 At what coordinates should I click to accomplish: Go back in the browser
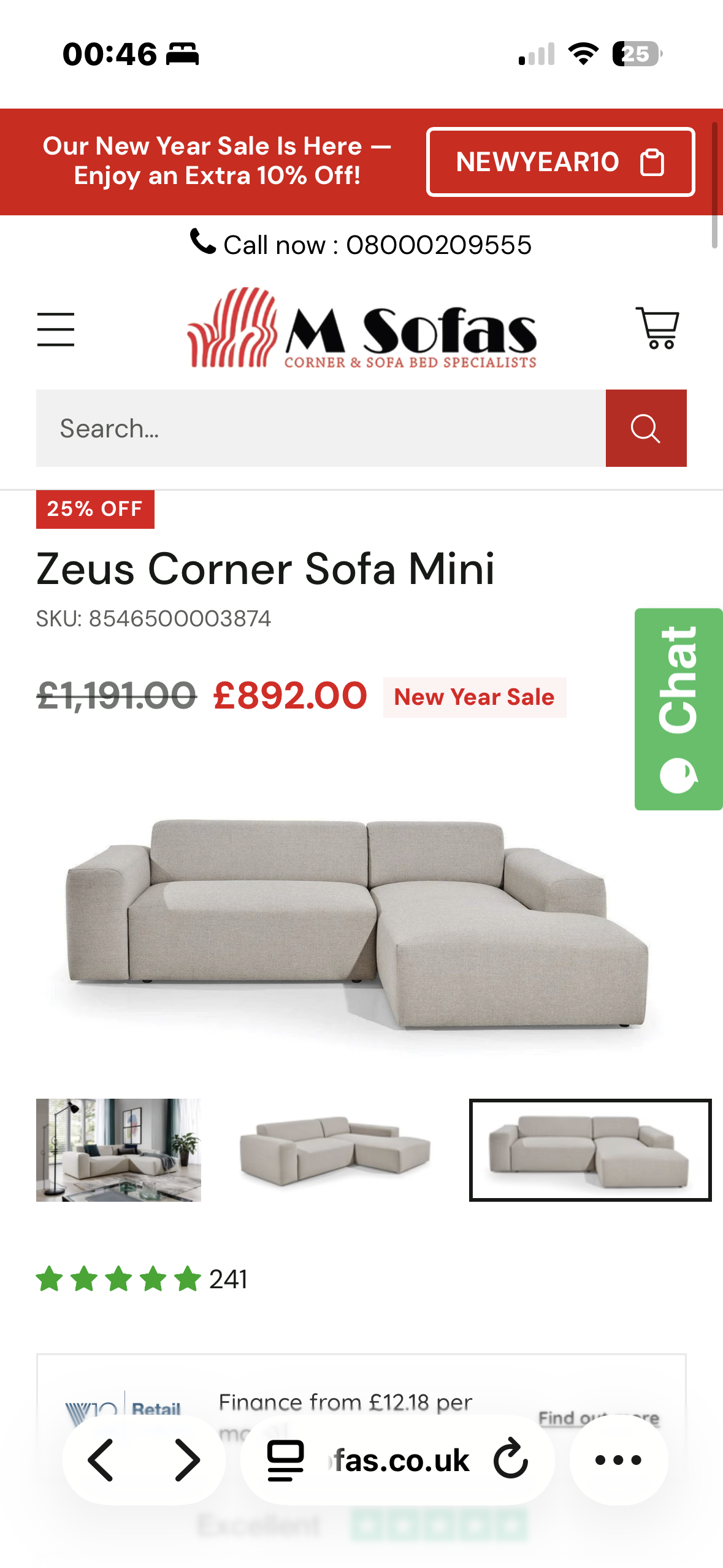point(101,1460)
